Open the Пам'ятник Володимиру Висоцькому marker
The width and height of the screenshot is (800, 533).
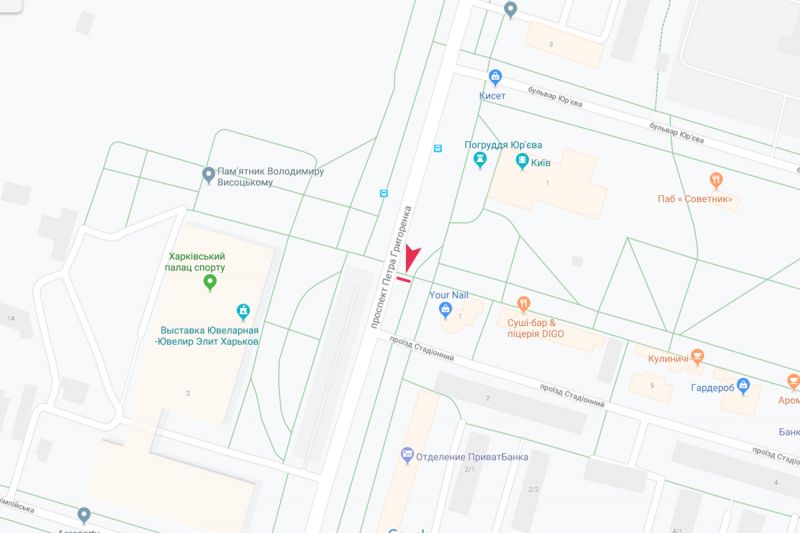point(207,174)
